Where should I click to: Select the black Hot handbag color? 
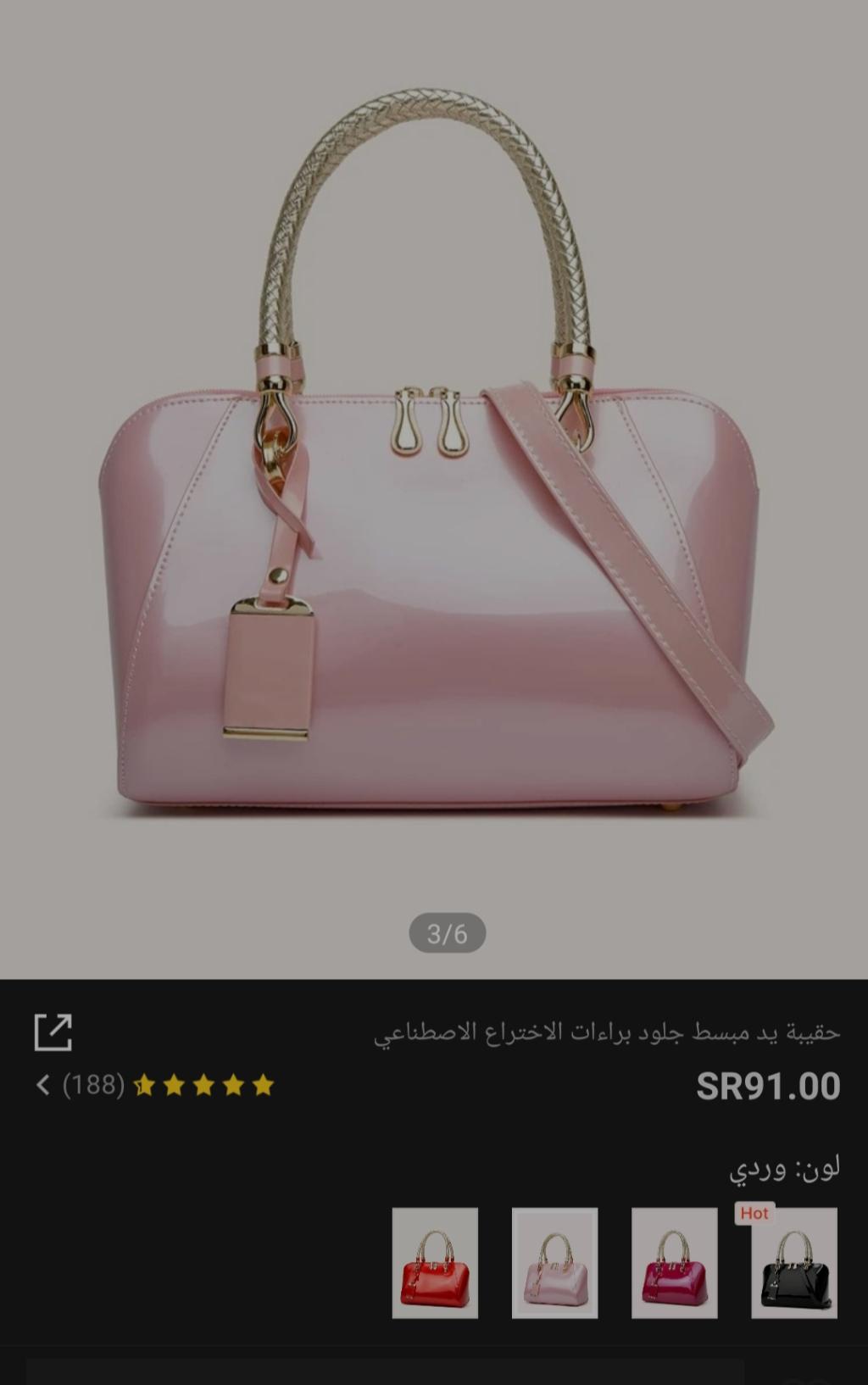coord(794,1263)
